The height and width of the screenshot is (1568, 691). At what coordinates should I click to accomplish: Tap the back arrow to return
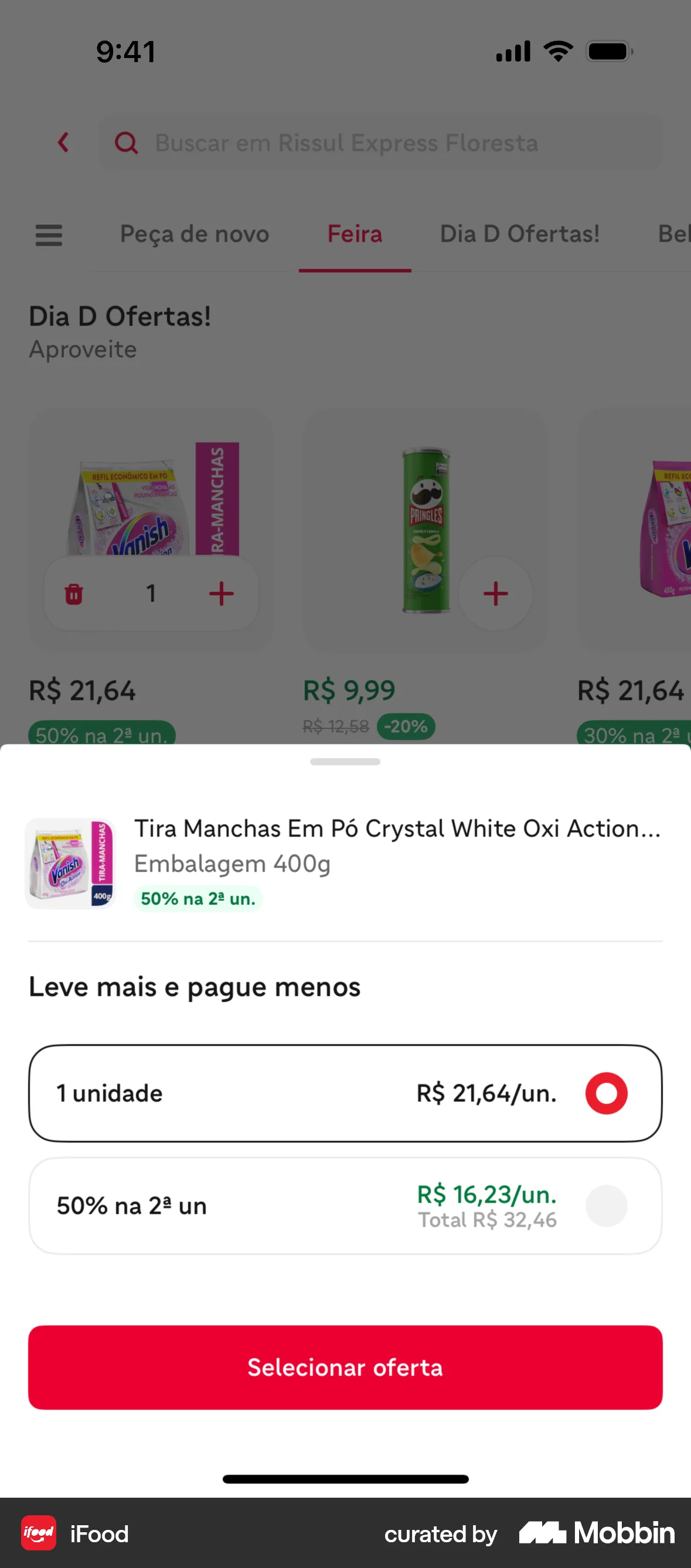64,142
